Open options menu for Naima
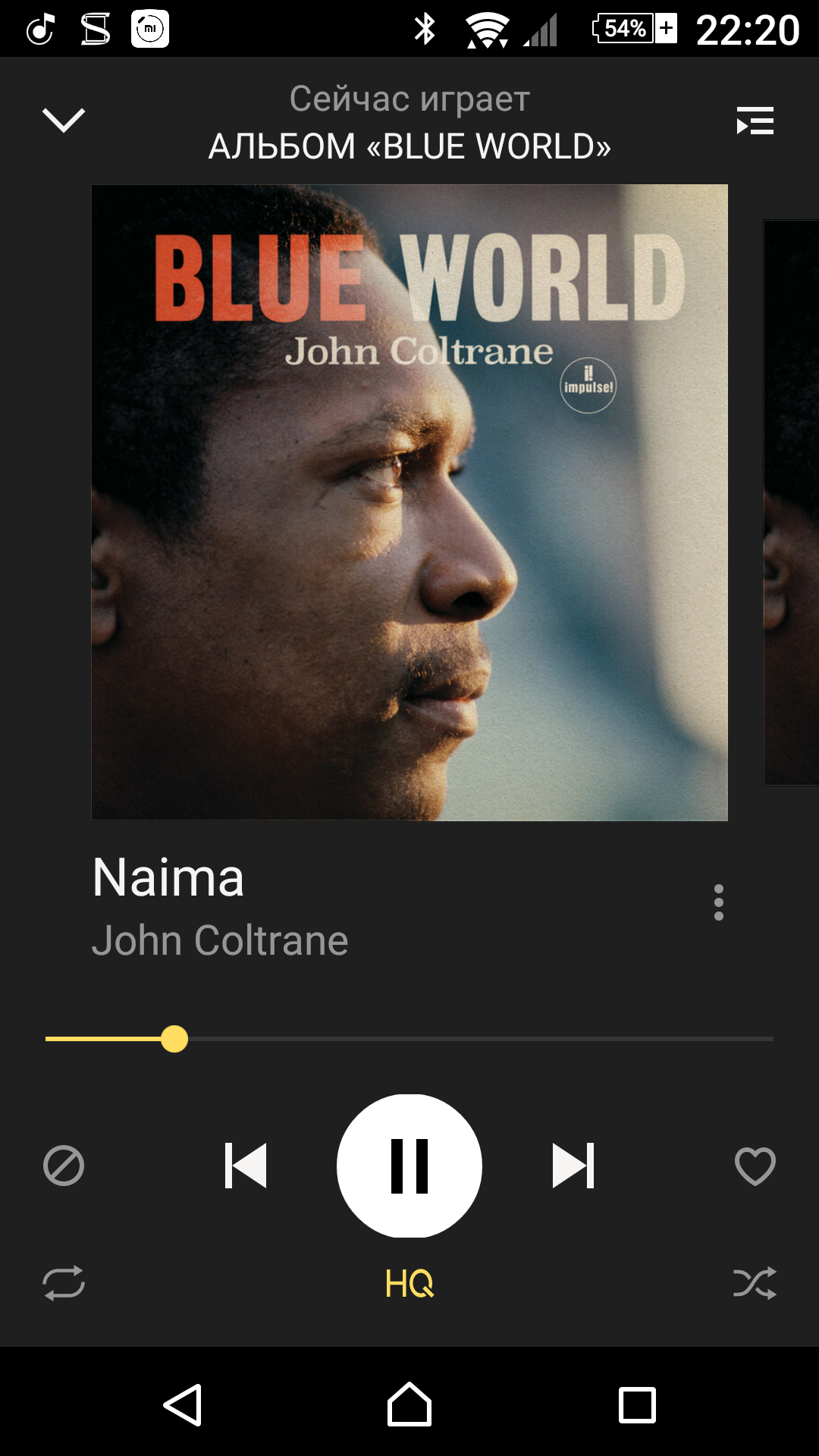 tap(718, 902)
